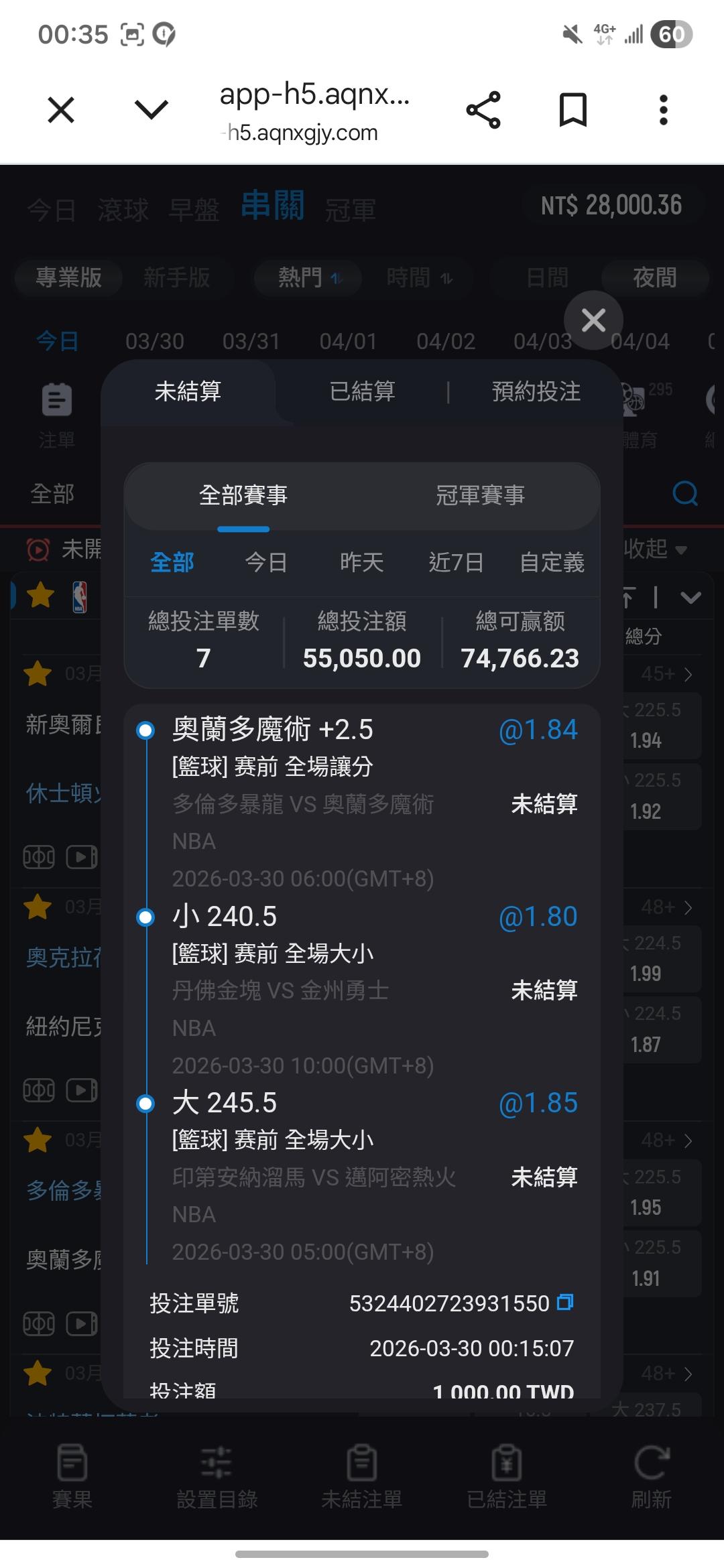Open the 自定義 date filter

(x=552, y=562)
